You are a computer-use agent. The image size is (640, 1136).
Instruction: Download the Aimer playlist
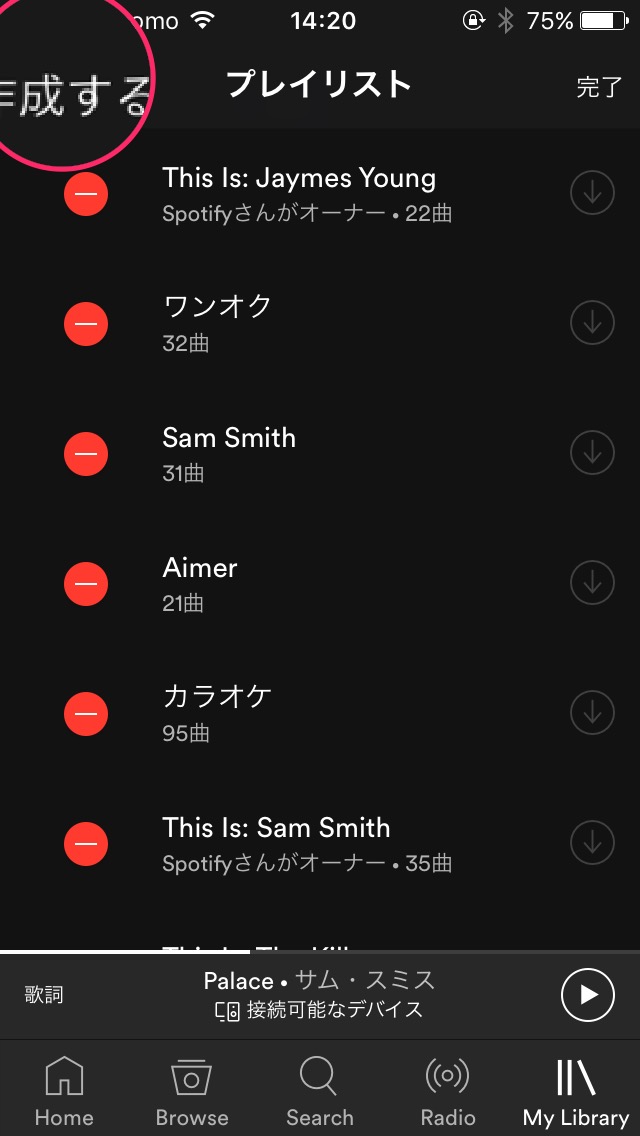[x=592, y=583]
